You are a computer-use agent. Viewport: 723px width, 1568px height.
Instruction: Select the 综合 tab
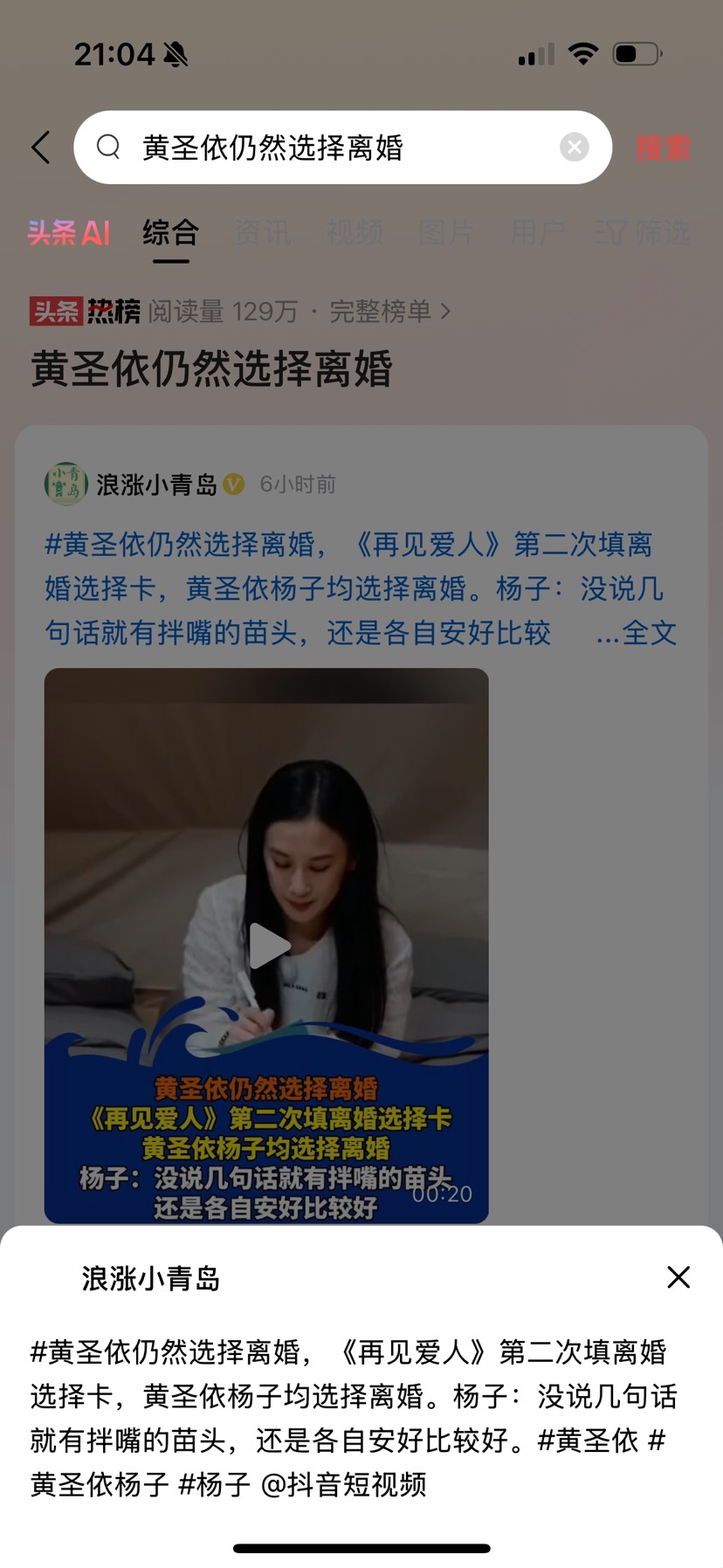point(170,232)
